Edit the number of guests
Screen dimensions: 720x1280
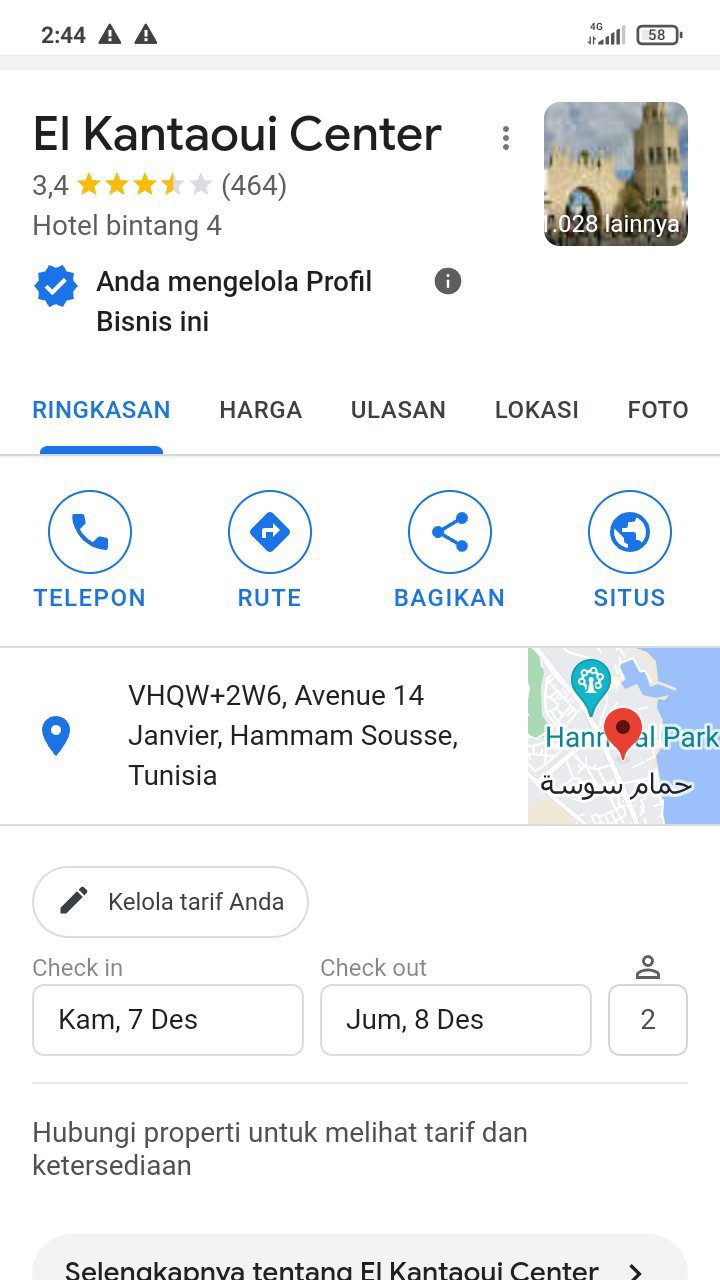tap(647, 1020)
